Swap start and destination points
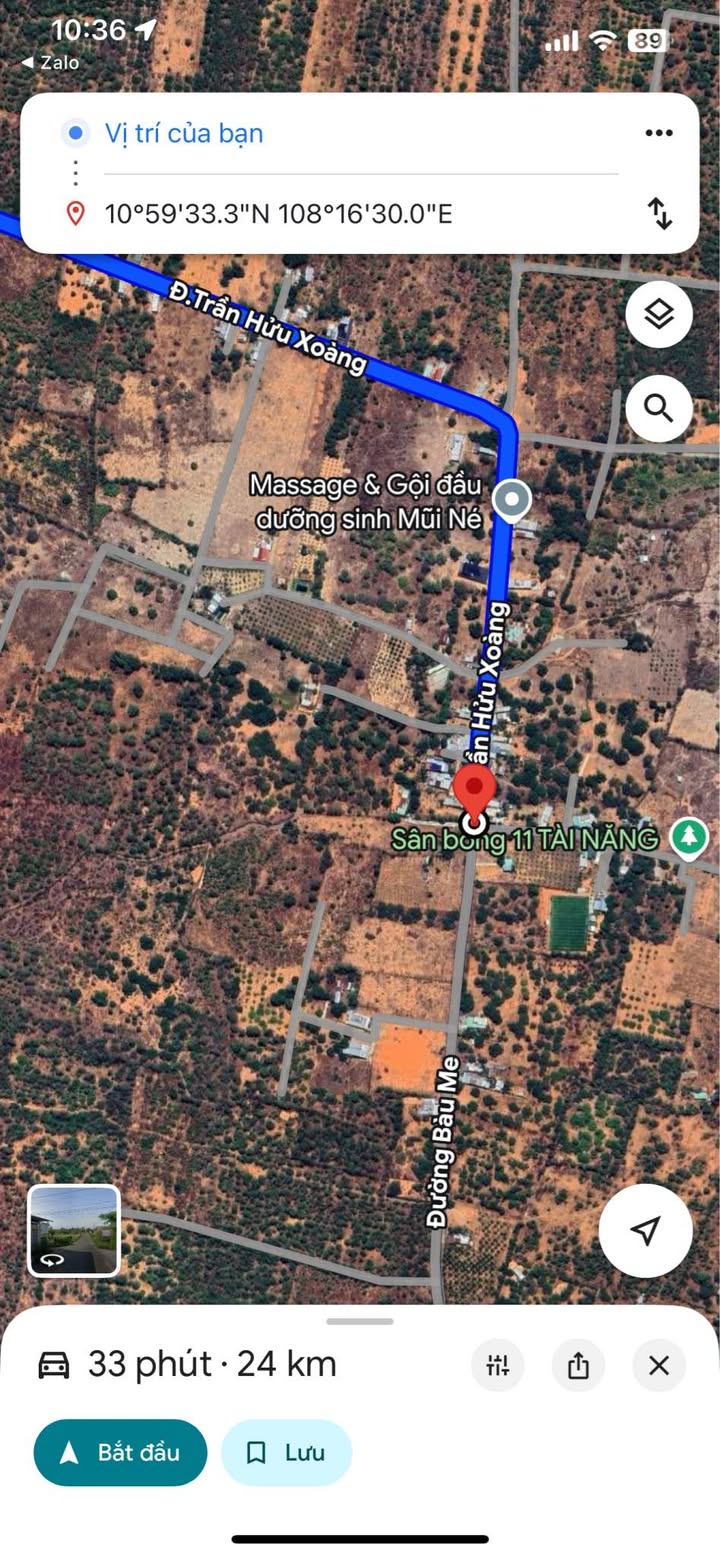 coord(659,213)
